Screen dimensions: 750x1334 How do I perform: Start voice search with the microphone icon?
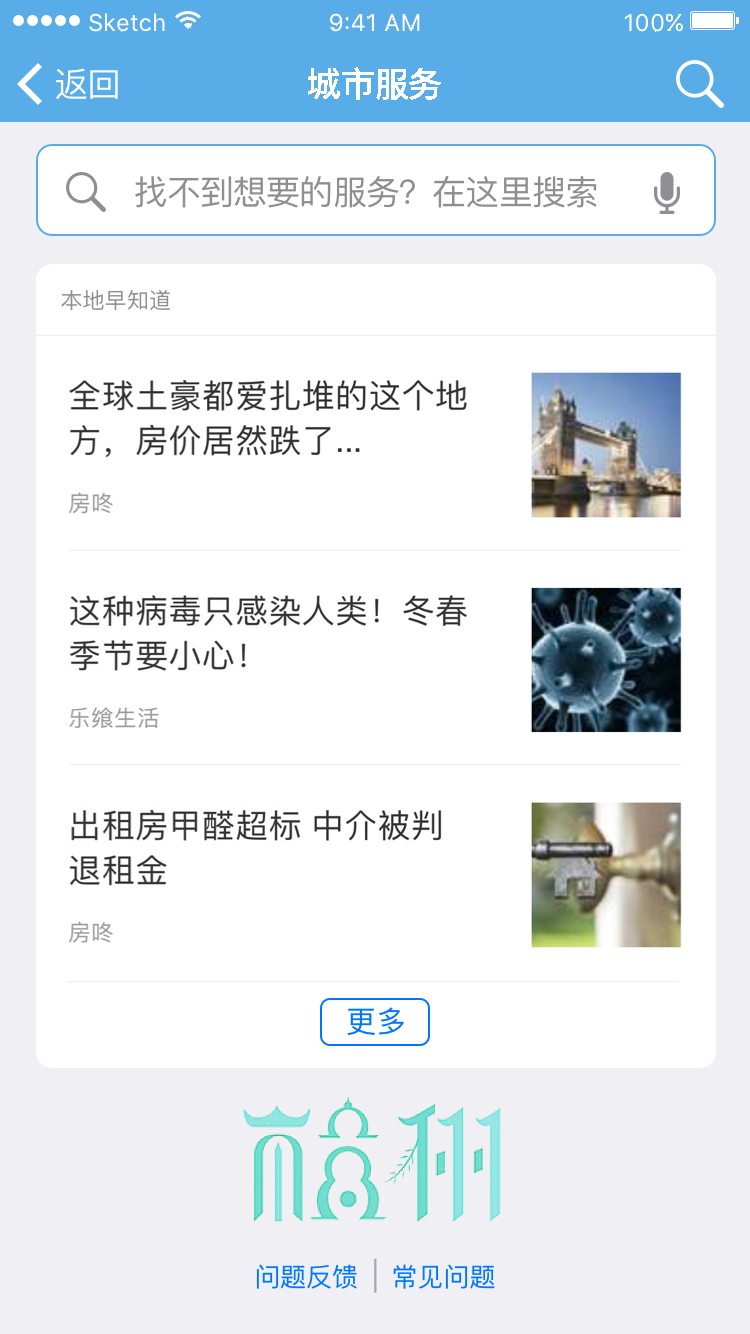click(x=667, y=192)
